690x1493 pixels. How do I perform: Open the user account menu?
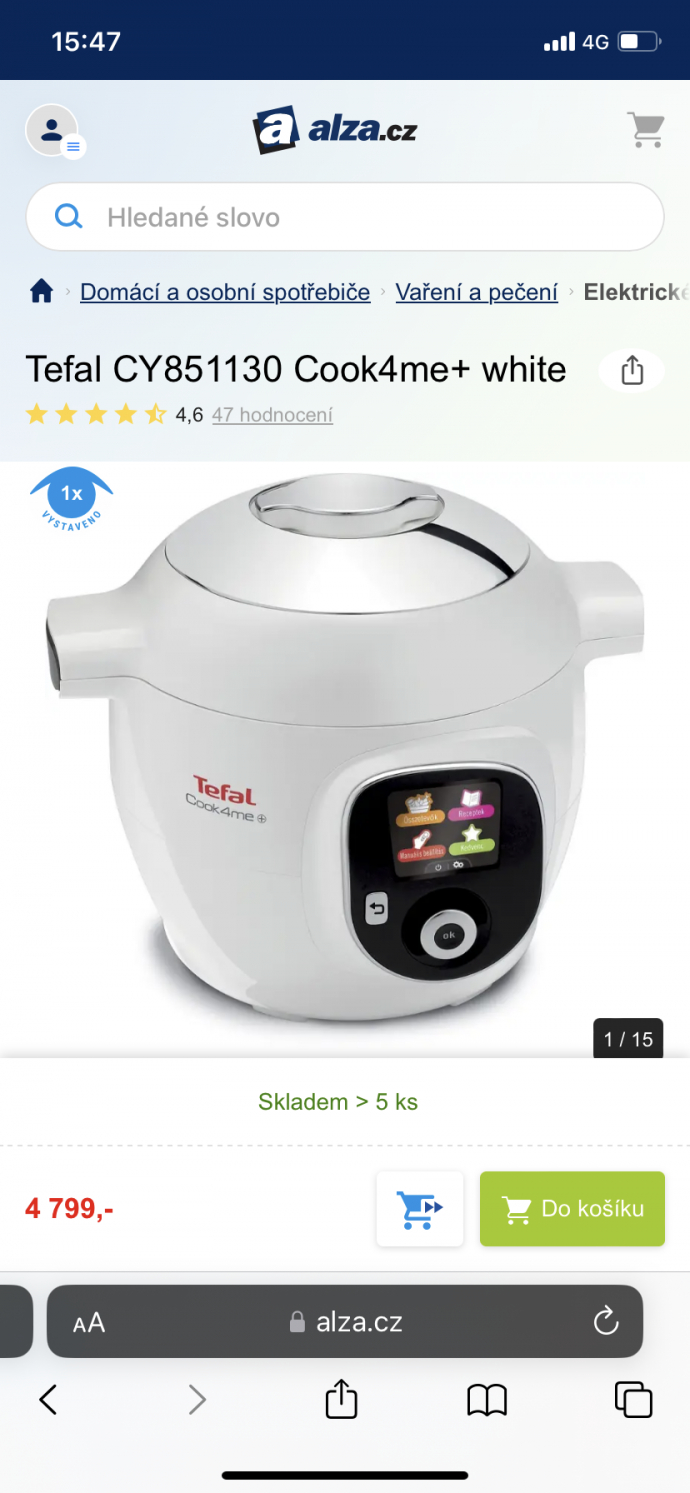52,131
